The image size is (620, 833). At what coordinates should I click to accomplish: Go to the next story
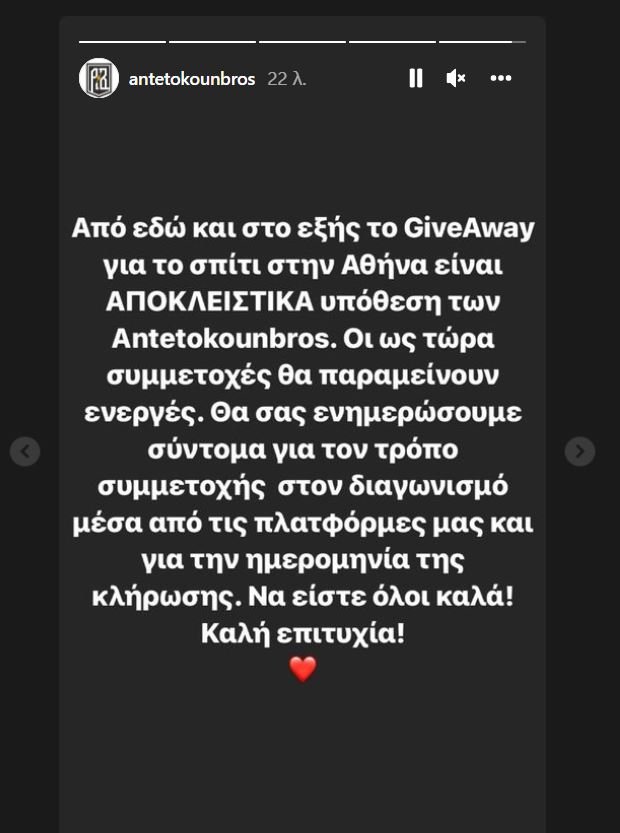point(580,452)
